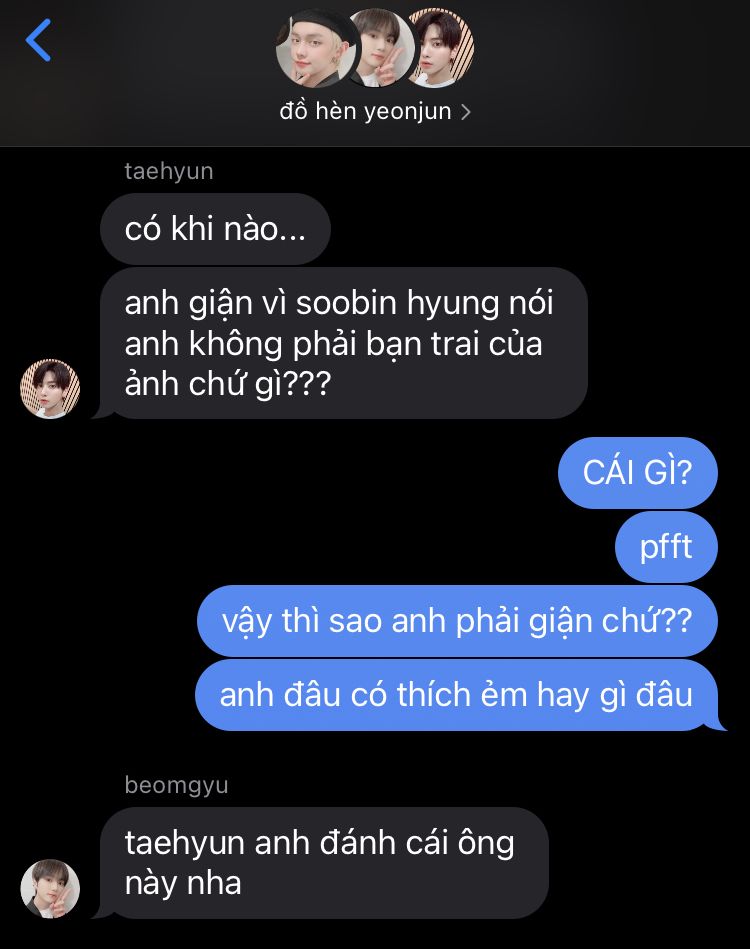View taehyun's contact avatar

point(50,389)
